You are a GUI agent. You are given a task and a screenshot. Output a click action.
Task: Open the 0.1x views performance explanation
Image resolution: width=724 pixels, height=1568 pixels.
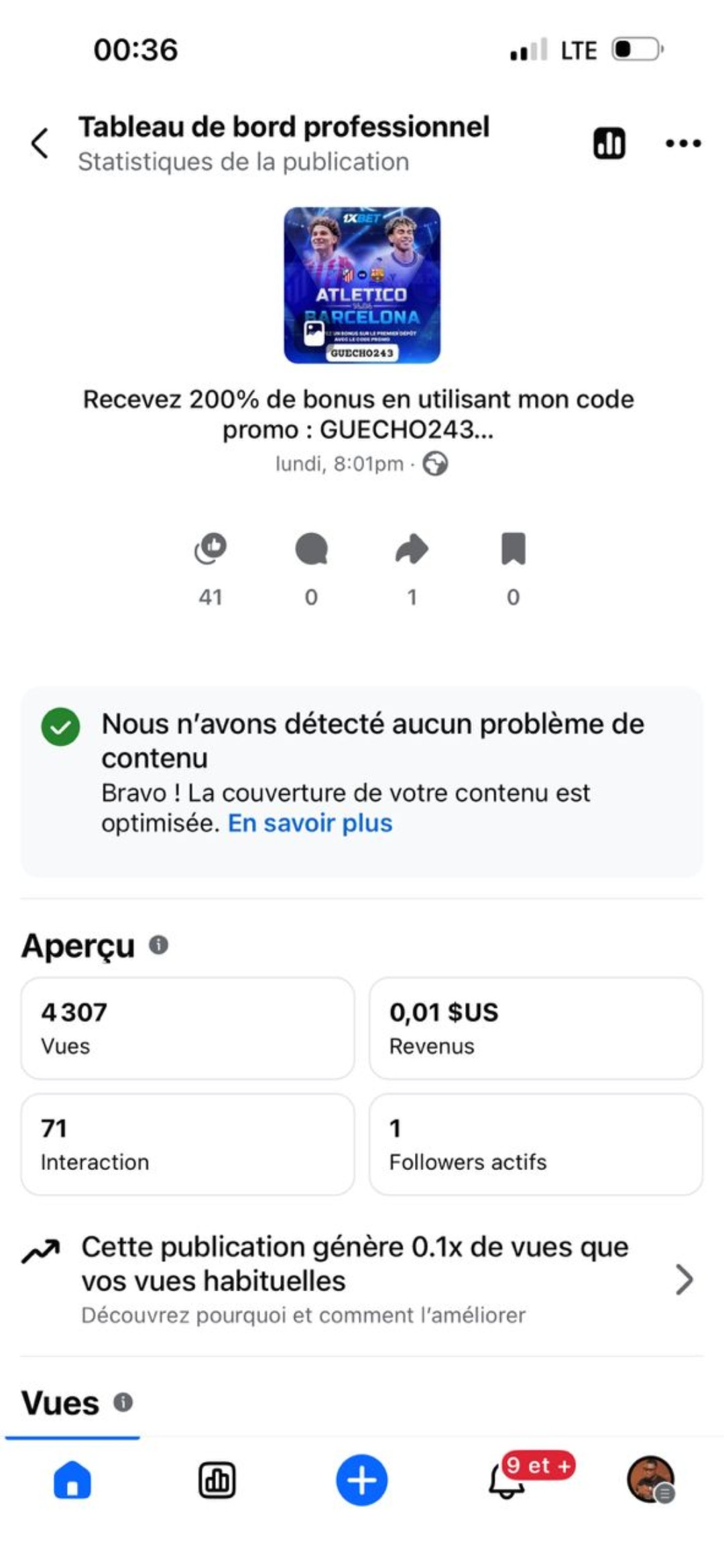pos(362,1280)
